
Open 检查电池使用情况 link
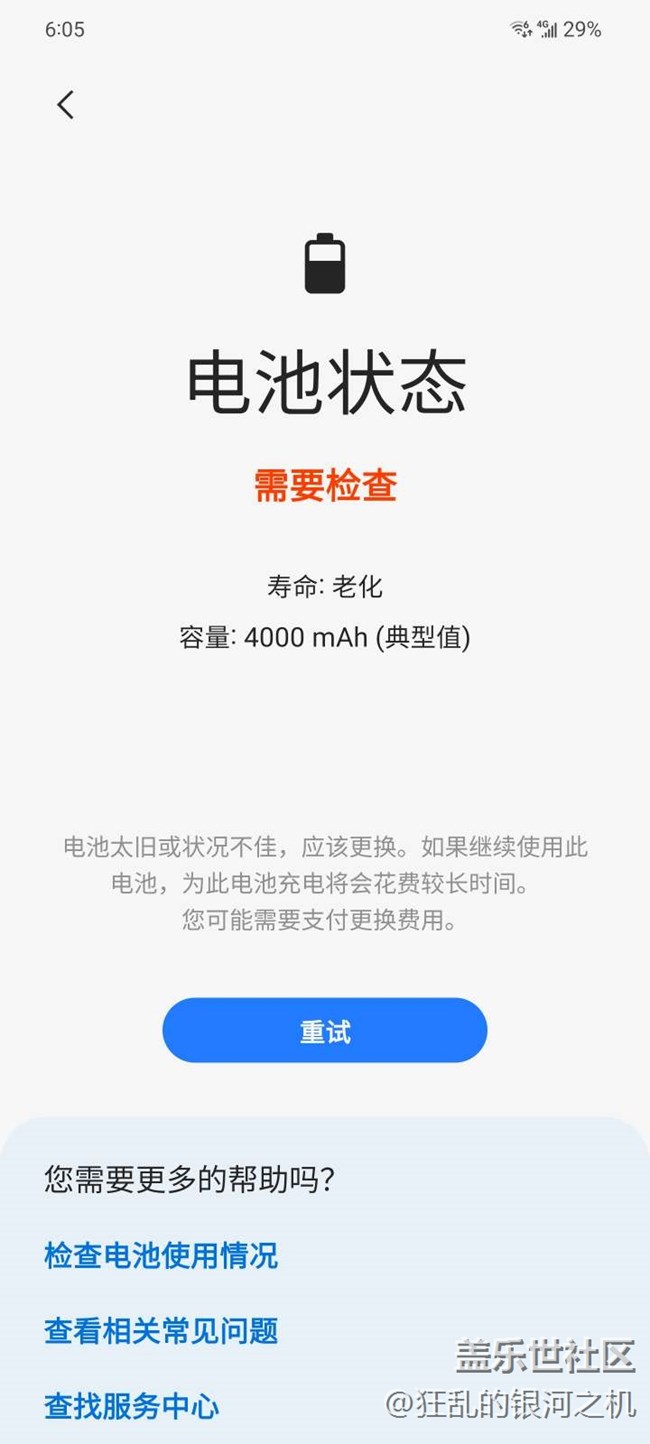pos(161,1255)
